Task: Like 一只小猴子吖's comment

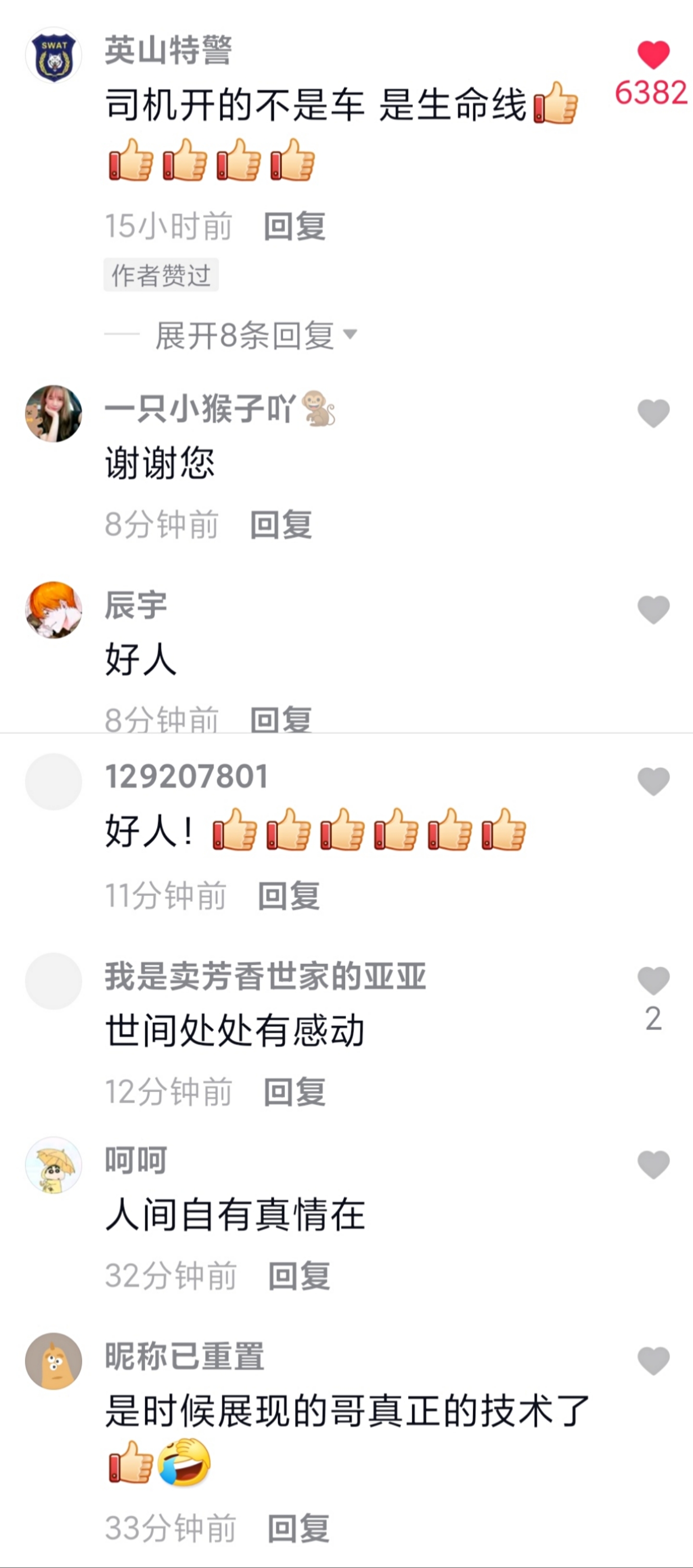Action: click(x=653, y=414)
